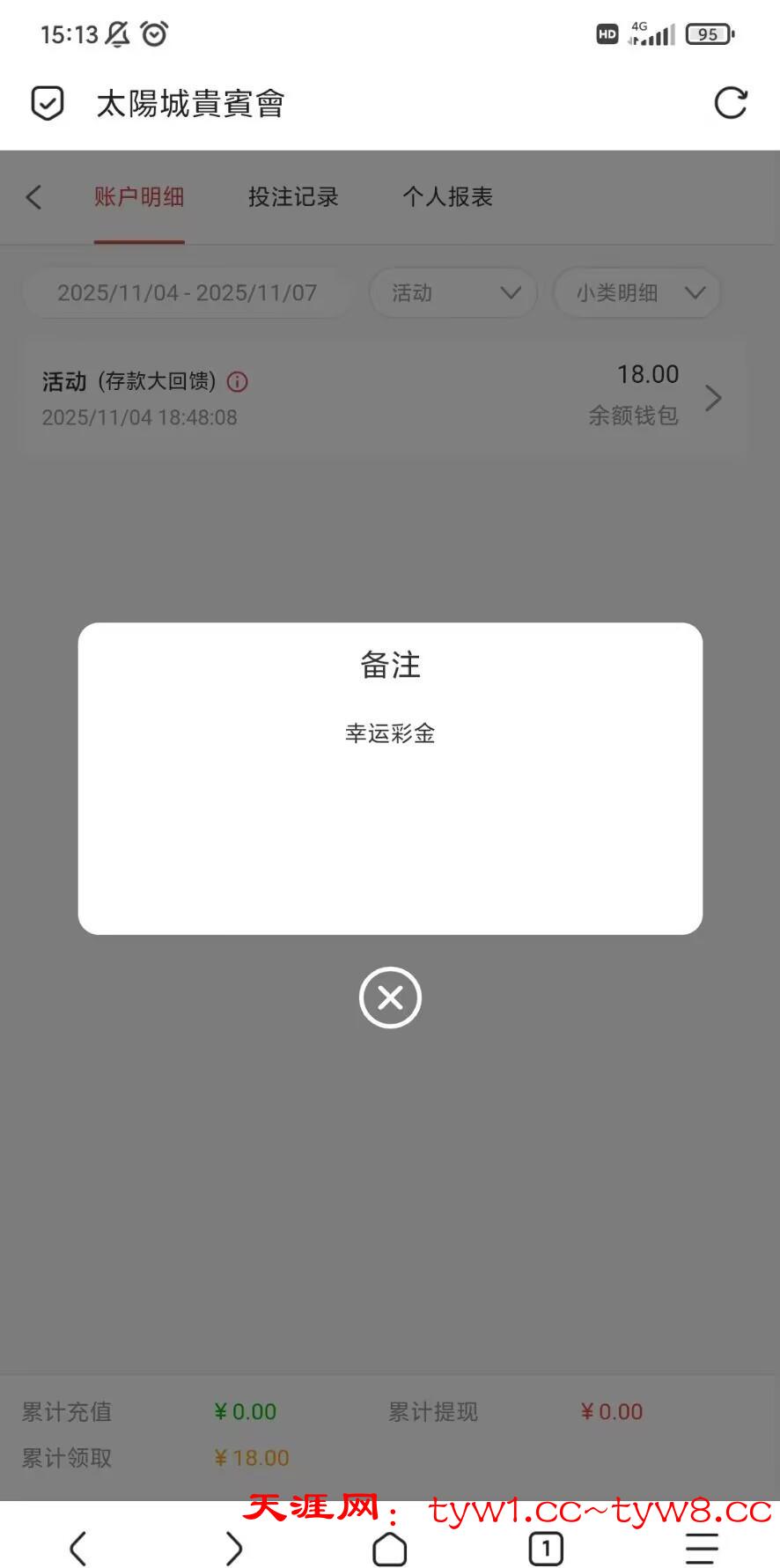Go to the browser home page
The image size is (780, 1568).
tap(390, 1547)
